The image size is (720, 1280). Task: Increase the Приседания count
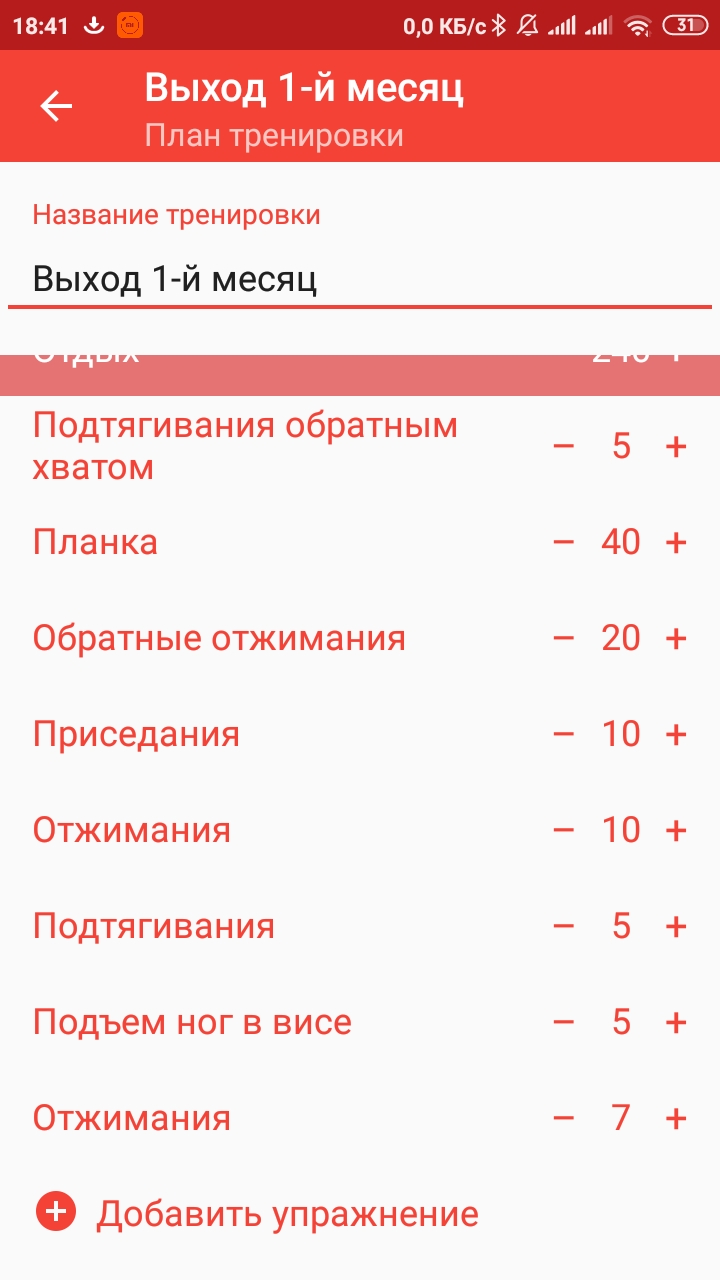[677, 734]
